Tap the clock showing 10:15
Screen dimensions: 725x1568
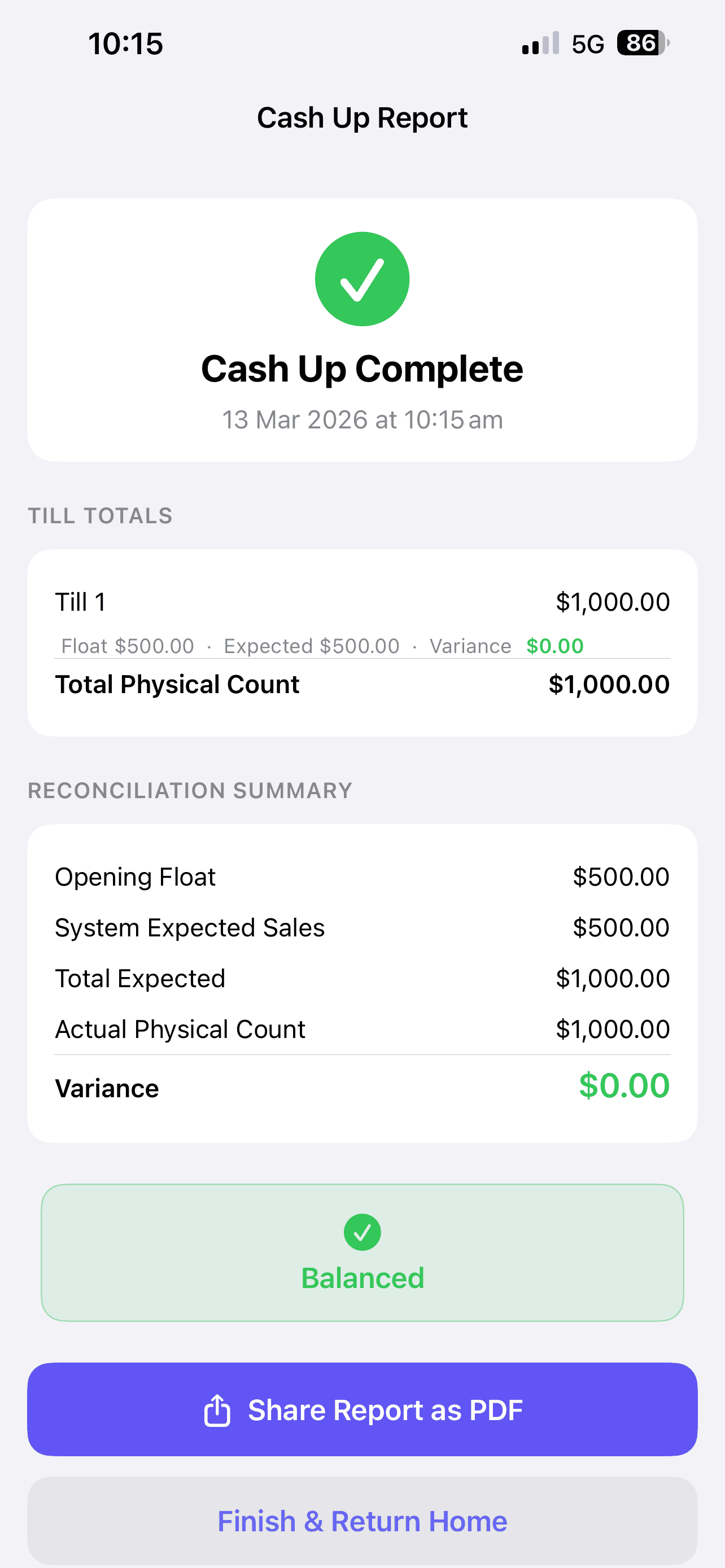(x=125, y=43)
